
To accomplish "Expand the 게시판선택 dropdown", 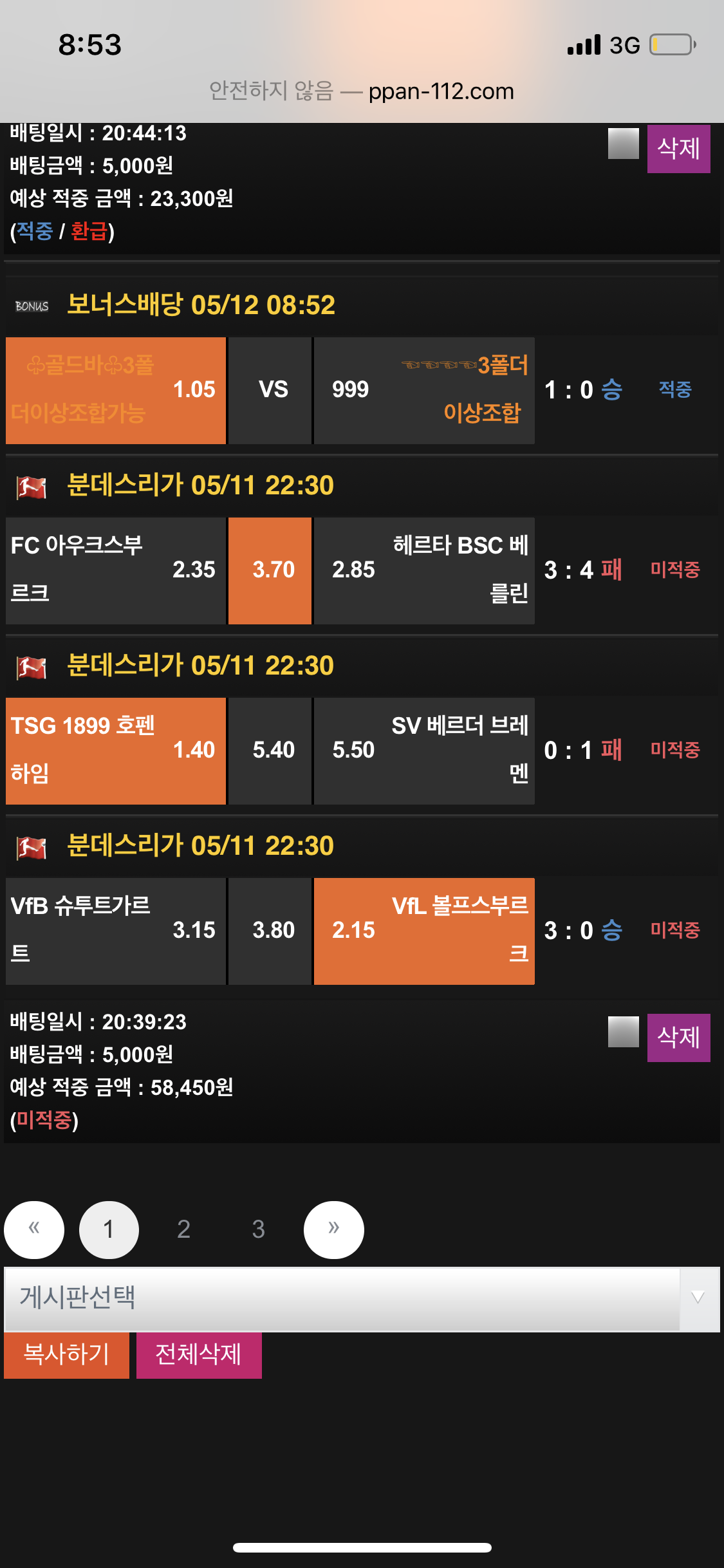I will point(361,1298).
